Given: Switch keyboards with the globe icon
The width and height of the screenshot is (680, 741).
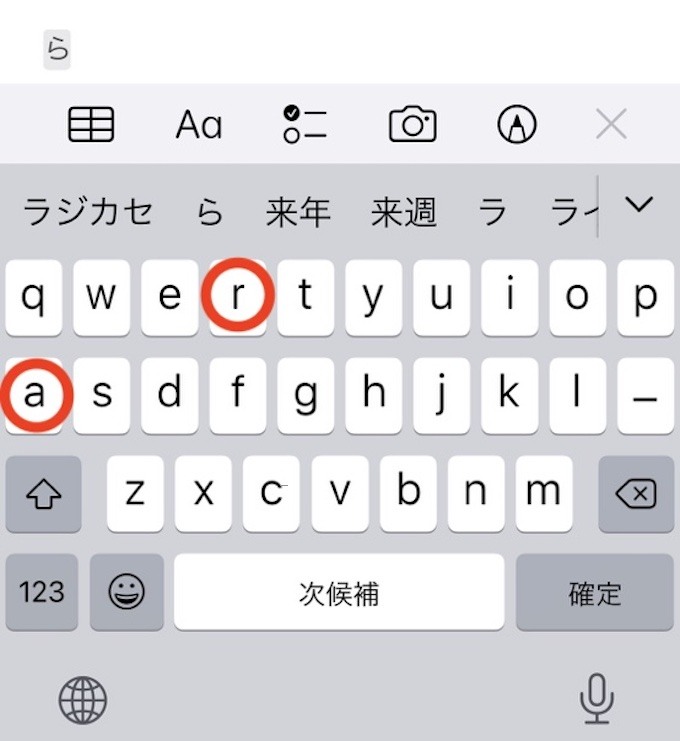Looking at the screenshot, I should [x=82, y=699].
